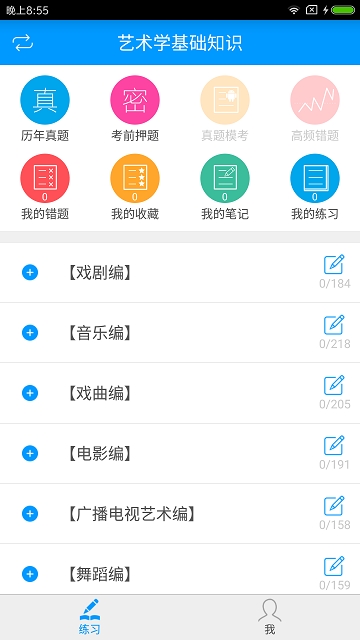Image resolution: width=360 pixels, height=640 pixels.
Task: Select the 练习 practice tab
Action: point(90,617)
